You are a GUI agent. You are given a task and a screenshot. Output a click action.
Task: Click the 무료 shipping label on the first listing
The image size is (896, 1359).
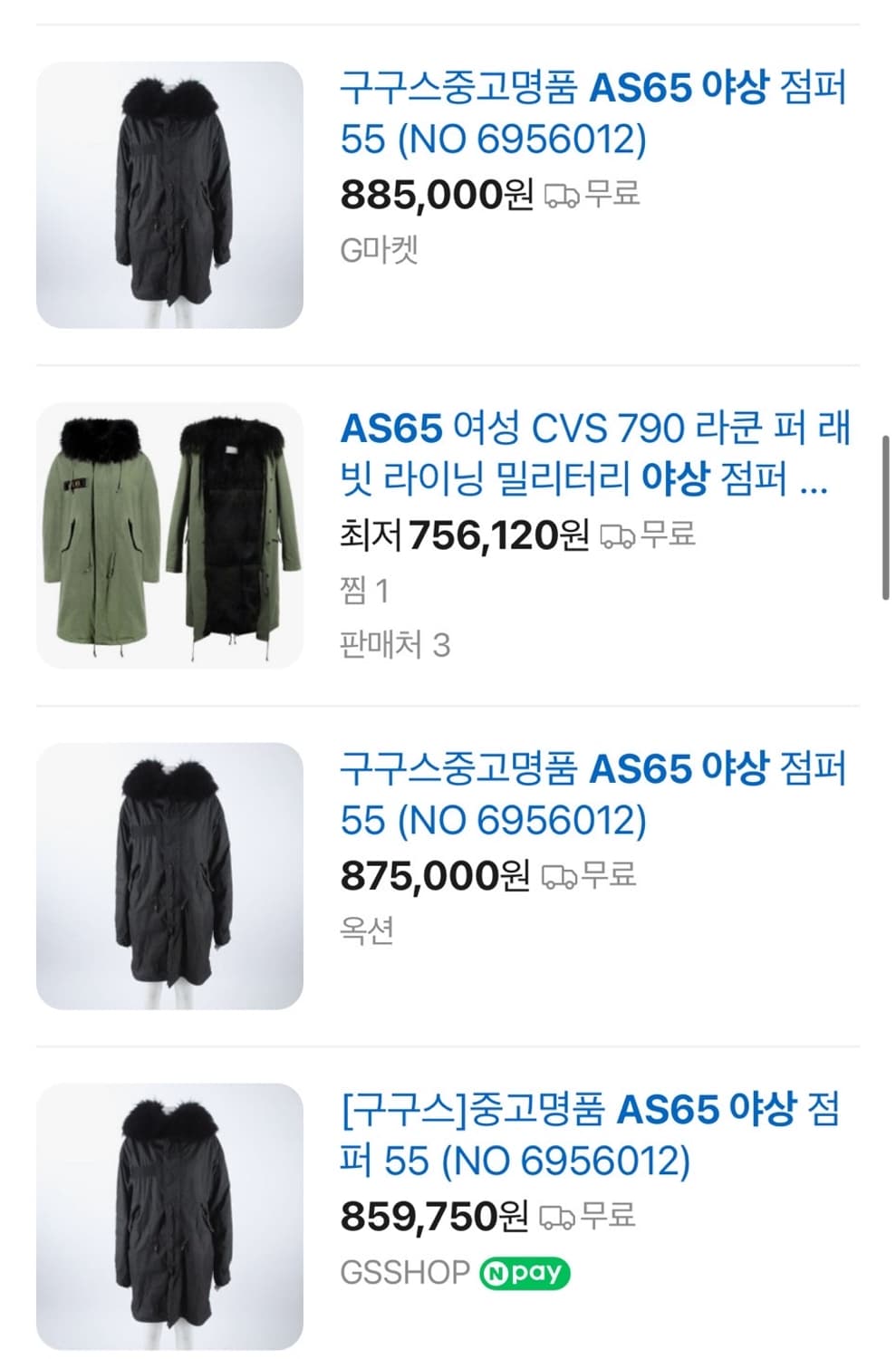[608, 194]
